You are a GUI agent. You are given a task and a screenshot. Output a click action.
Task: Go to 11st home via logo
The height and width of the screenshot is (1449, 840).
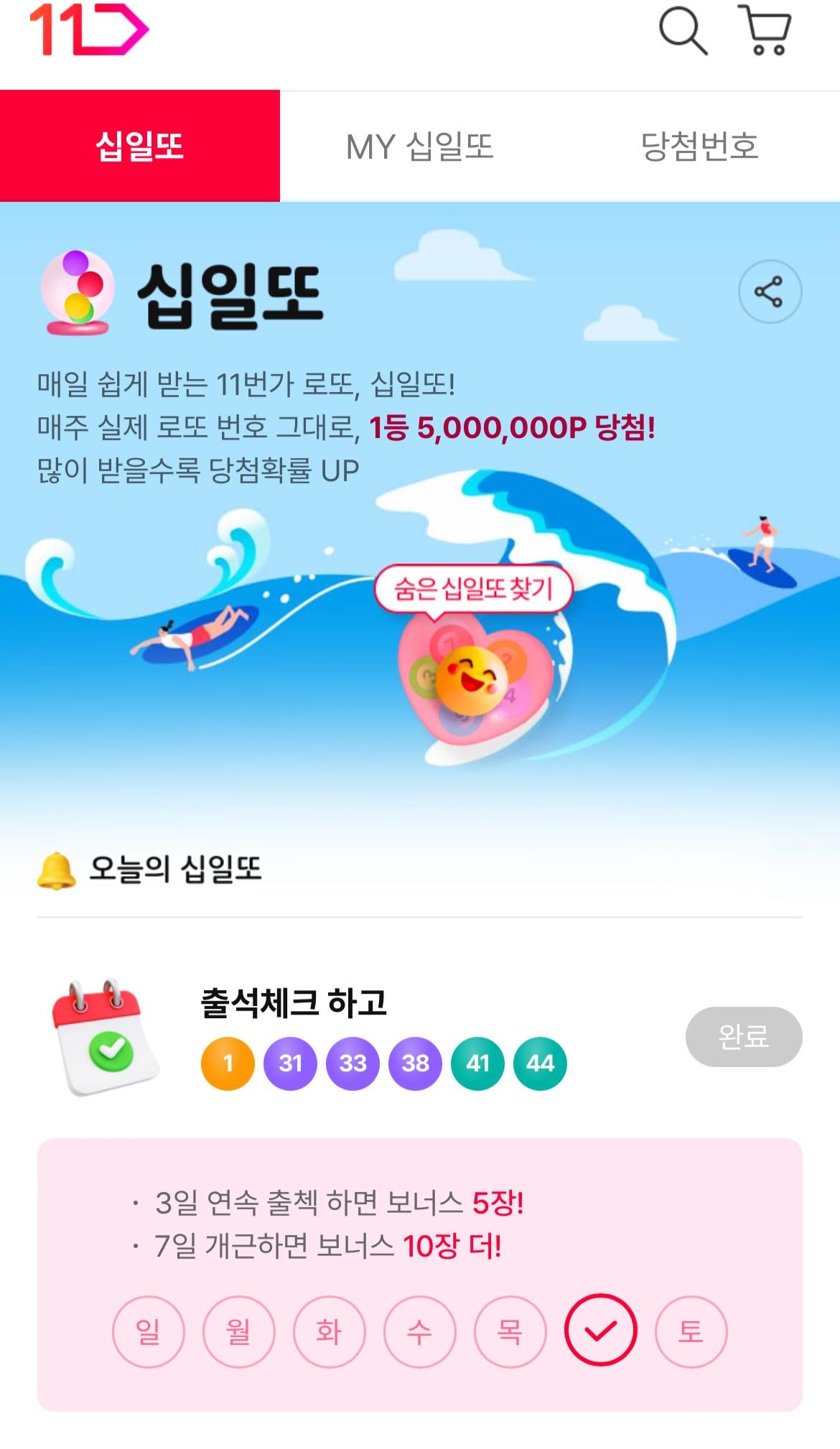click(x=89, y=29)
